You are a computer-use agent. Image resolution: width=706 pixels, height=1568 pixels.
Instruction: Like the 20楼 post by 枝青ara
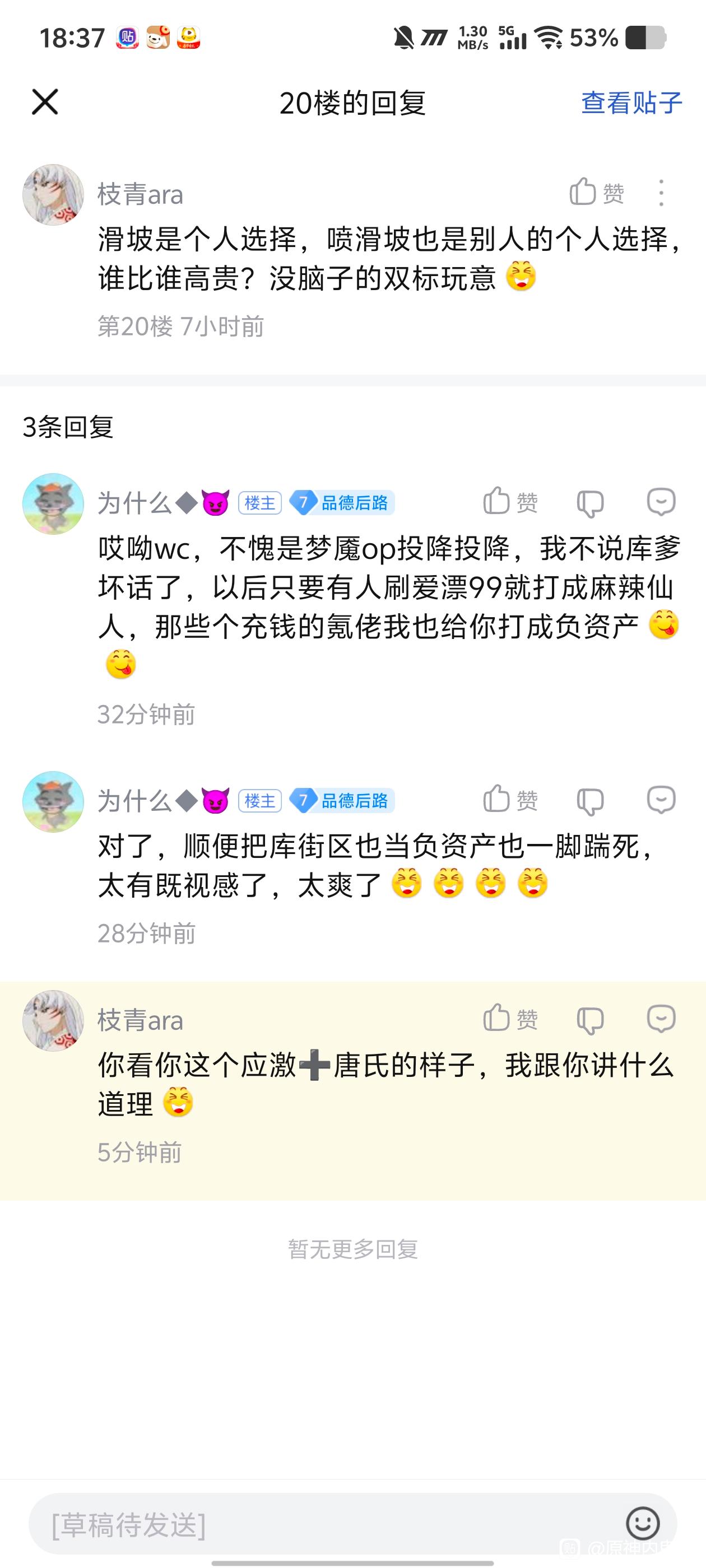click(x=596, y=193)
